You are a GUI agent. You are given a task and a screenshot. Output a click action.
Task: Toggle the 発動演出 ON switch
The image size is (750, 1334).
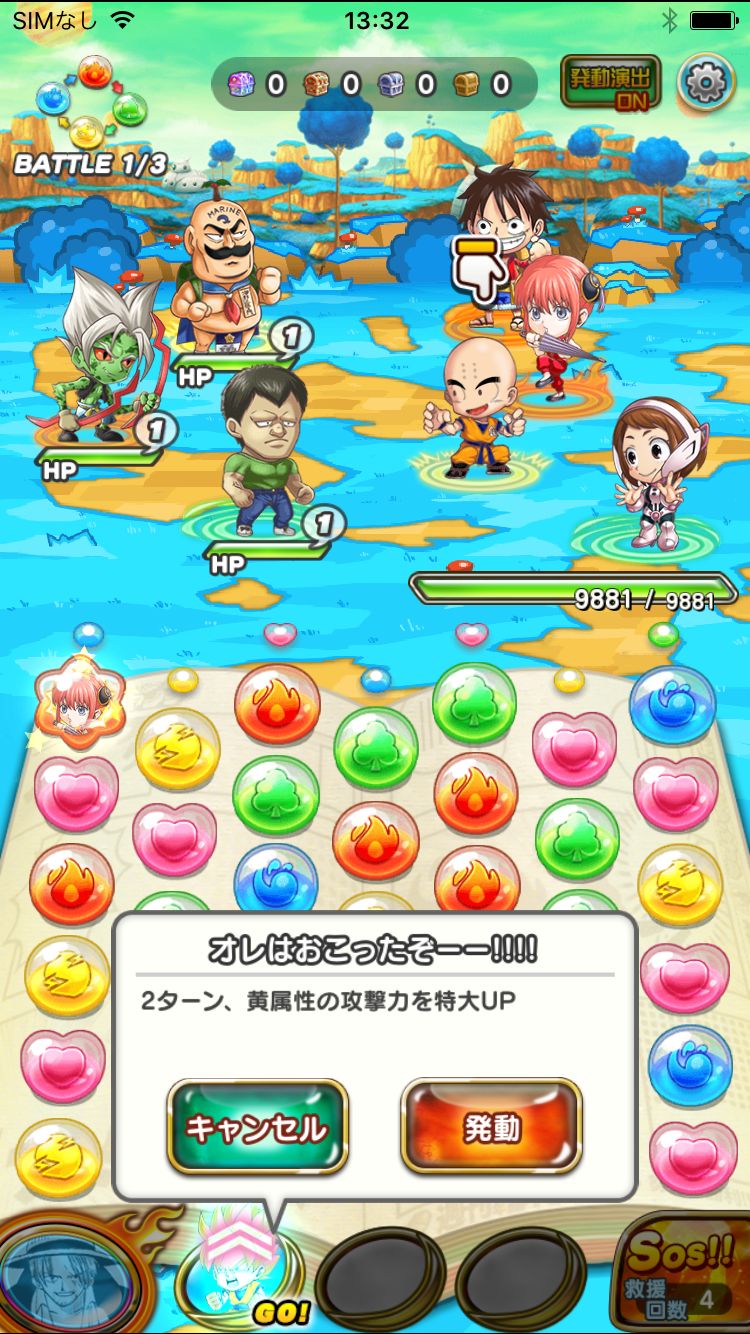pyautogui.click(x=610, y=82)
